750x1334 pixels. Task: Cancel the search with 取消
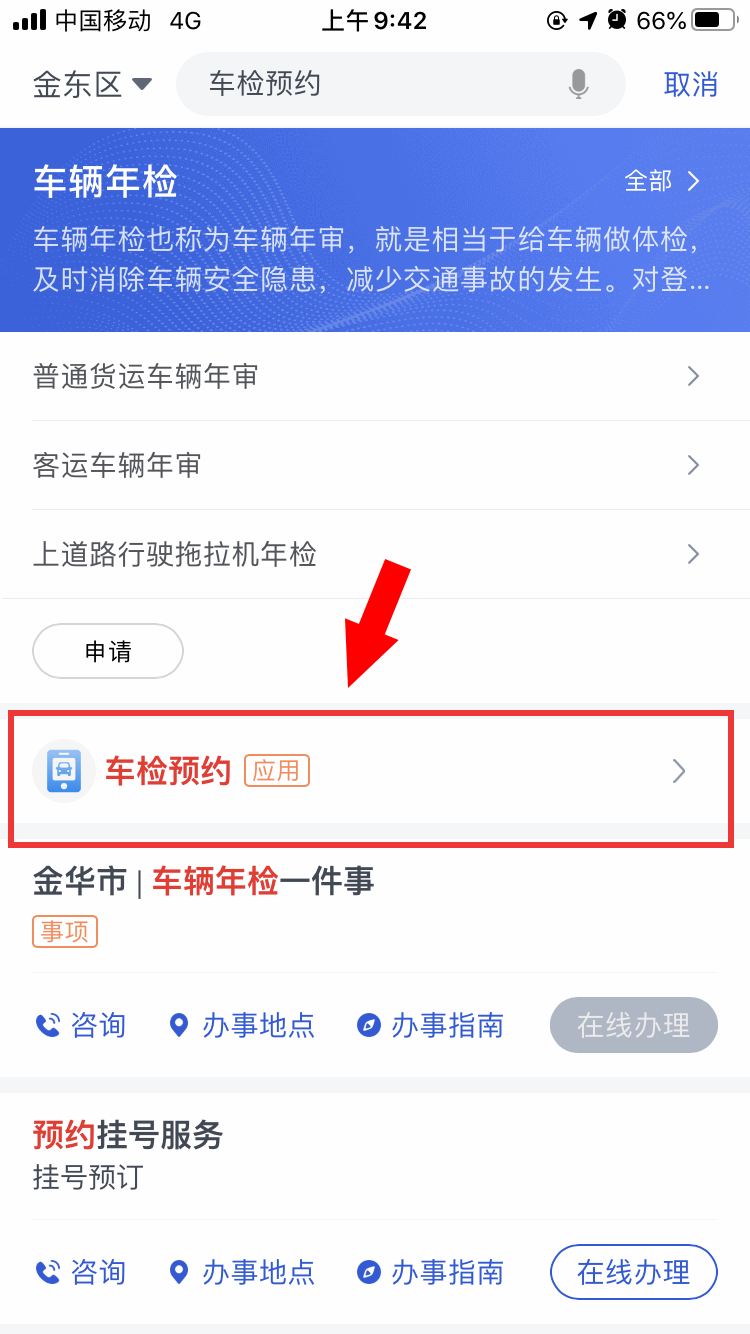[690, 84]
